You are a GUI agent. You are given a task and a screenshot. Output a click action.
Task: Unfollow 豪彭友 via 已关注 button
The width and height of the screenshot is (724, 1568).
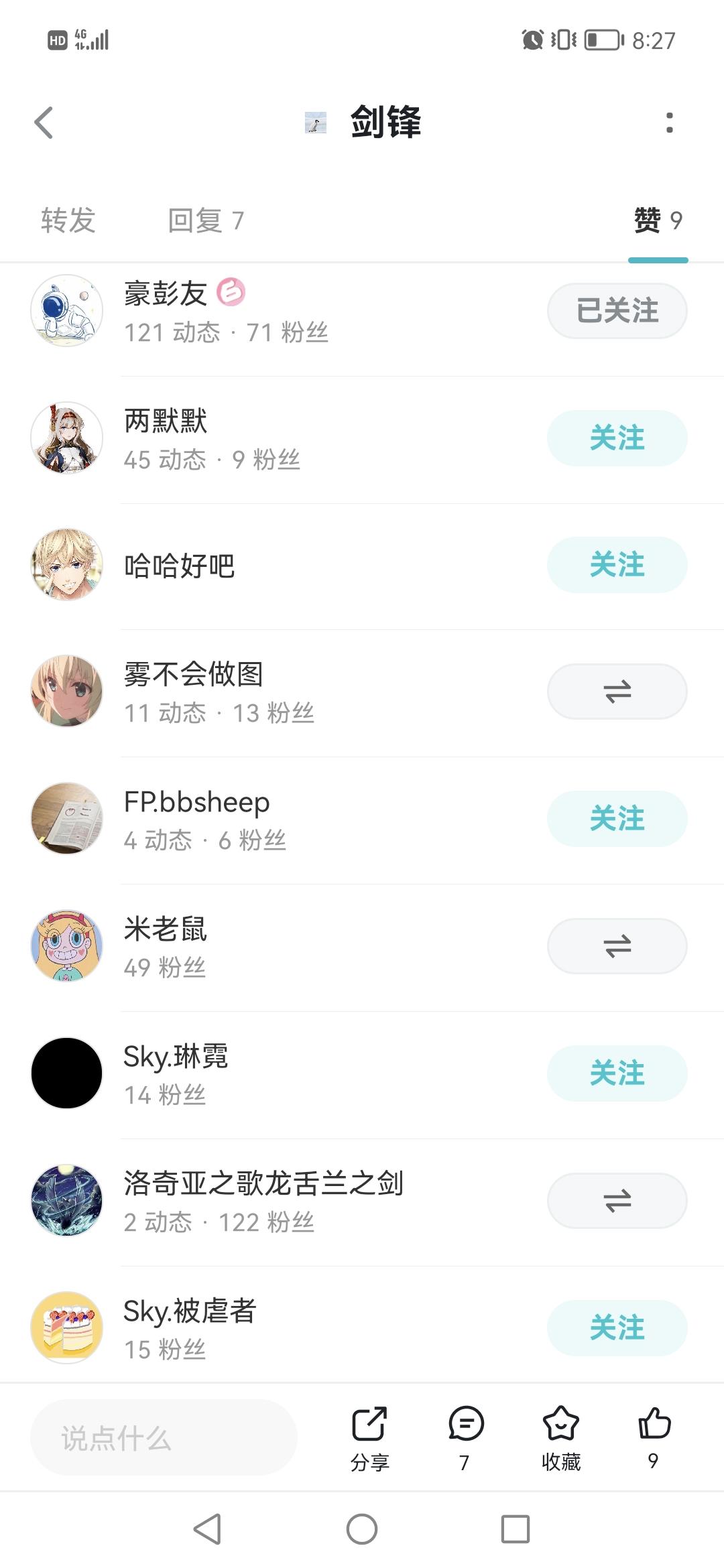coord(617,311)
